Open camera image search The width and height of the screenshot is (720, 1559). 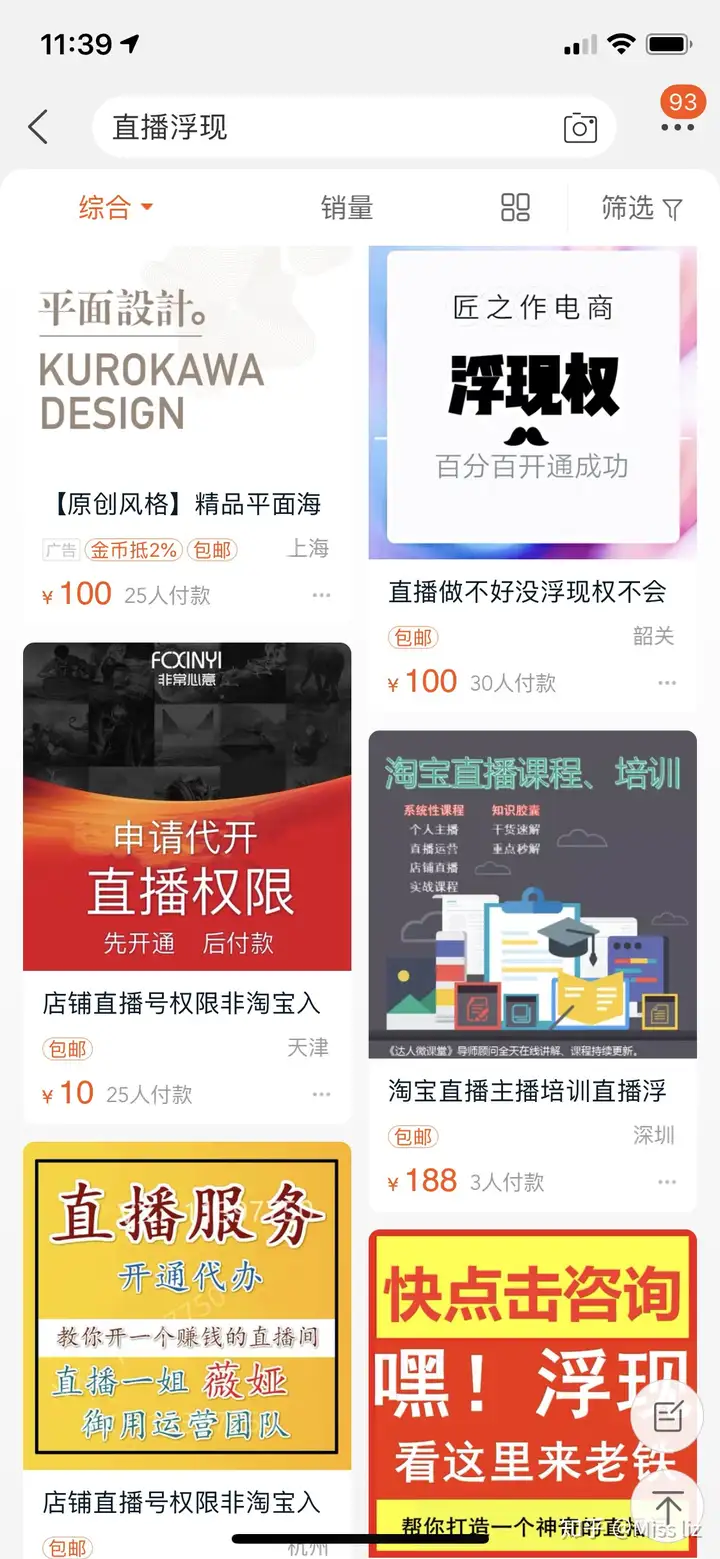[580, 127]
